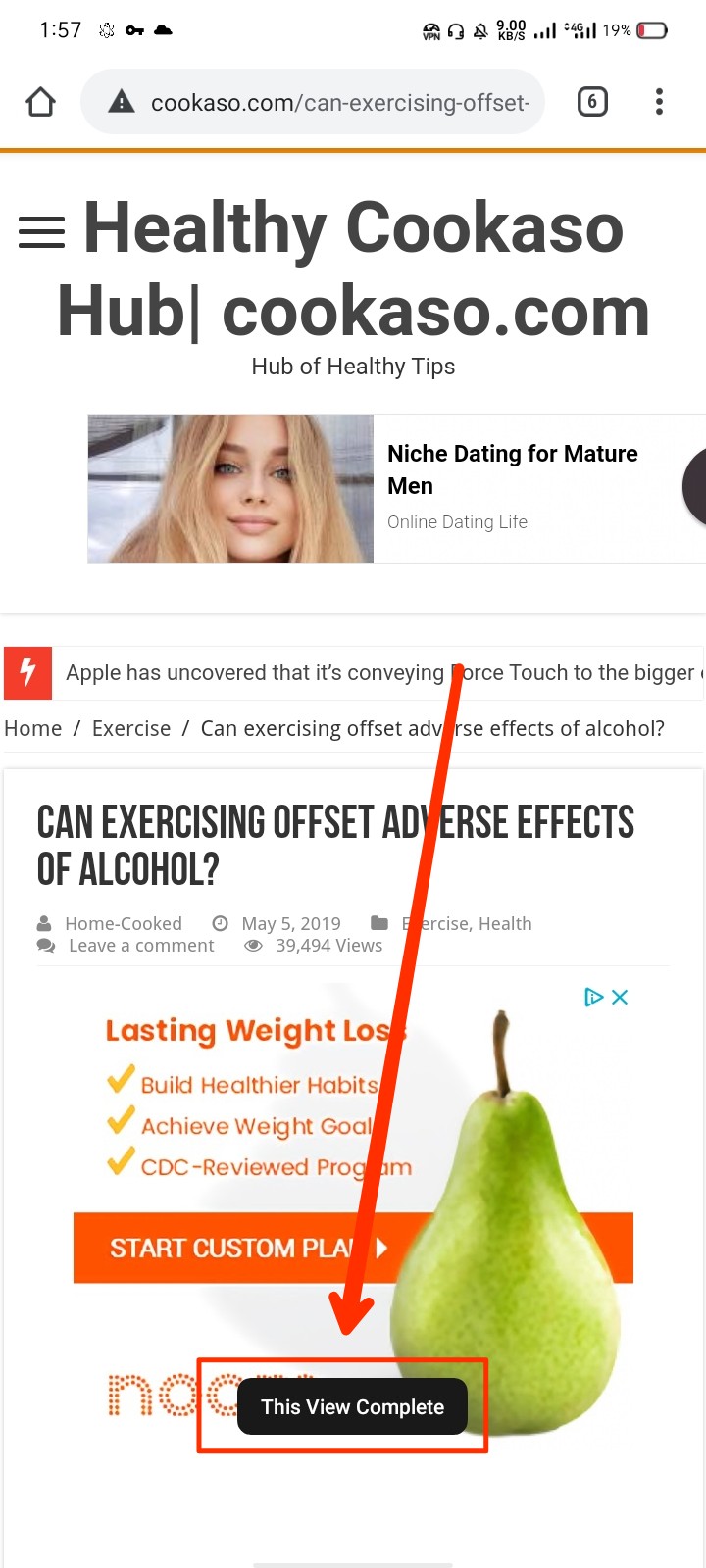The width and height of the screenshot is (706, 1568).
Task: Open the browser overflow menu
Action: (x=659, y=102)
